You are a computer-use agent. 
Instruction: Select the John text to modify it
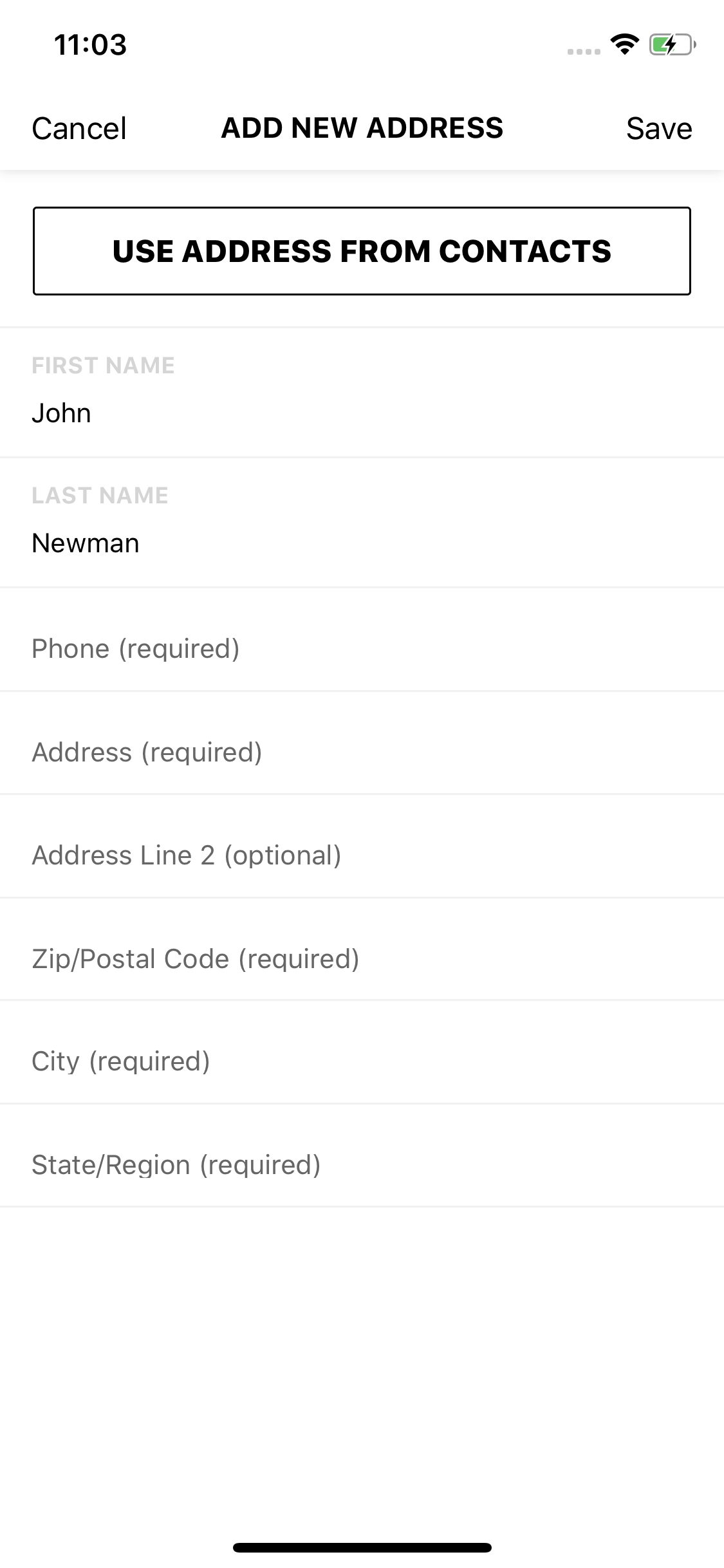click(x=61, y=413)
